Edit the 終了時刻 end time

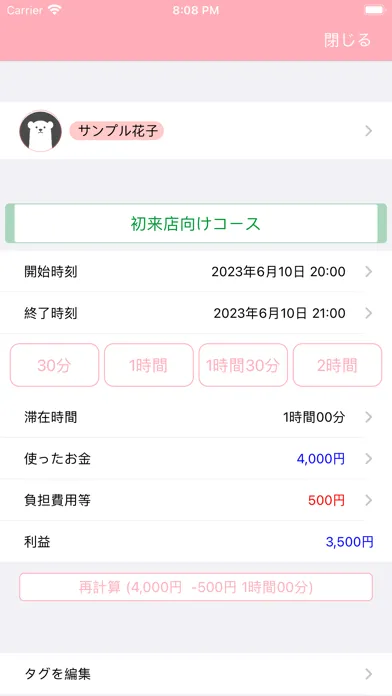[196, 313]
